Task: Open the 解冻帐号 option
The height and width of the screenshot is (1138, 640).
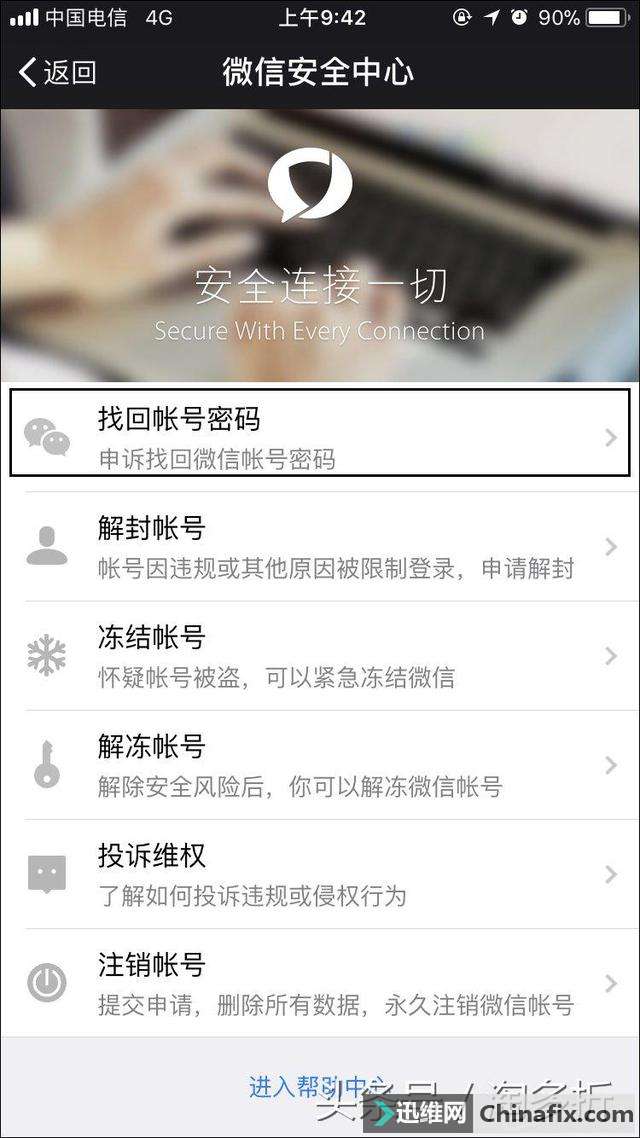Action: click(320, 765)
